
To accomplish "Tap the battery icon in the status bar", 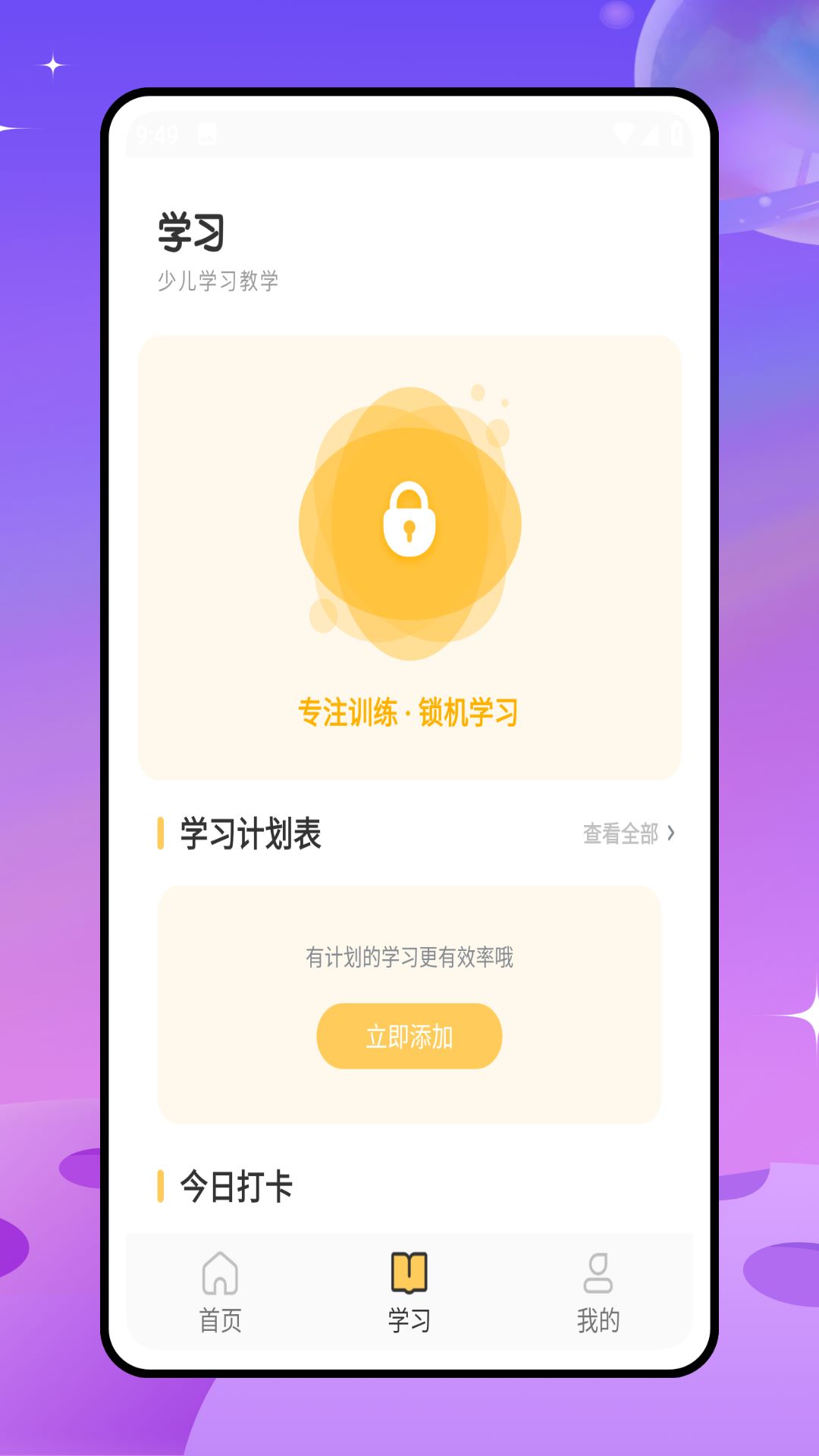I will point(677,133).
